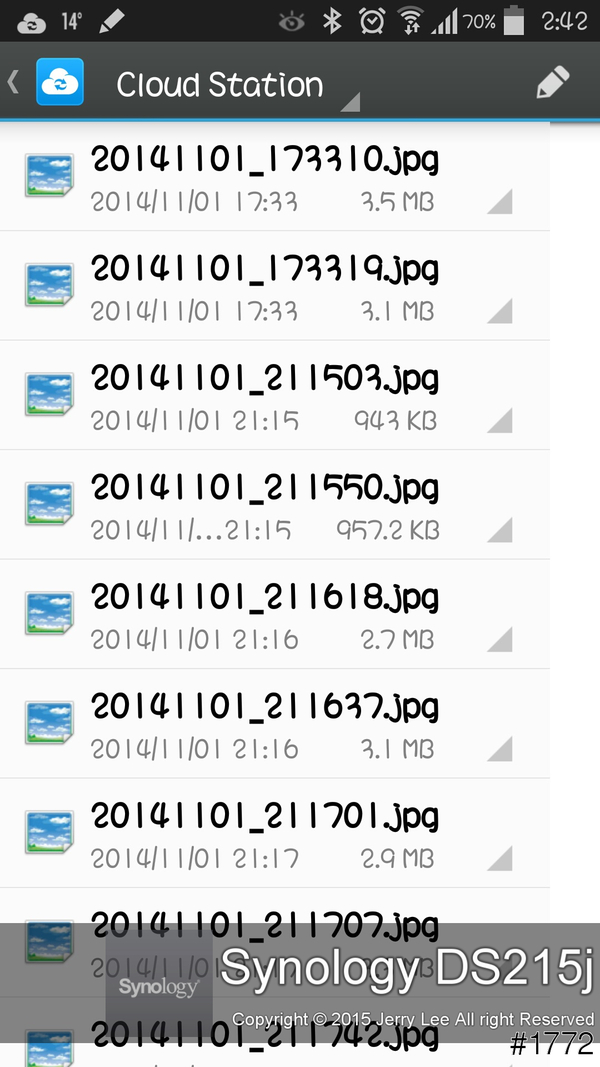The image size is (600, 1067).
Task: Expand options for 20141101_211701.jpg
Action: click(x=500, y=858)
